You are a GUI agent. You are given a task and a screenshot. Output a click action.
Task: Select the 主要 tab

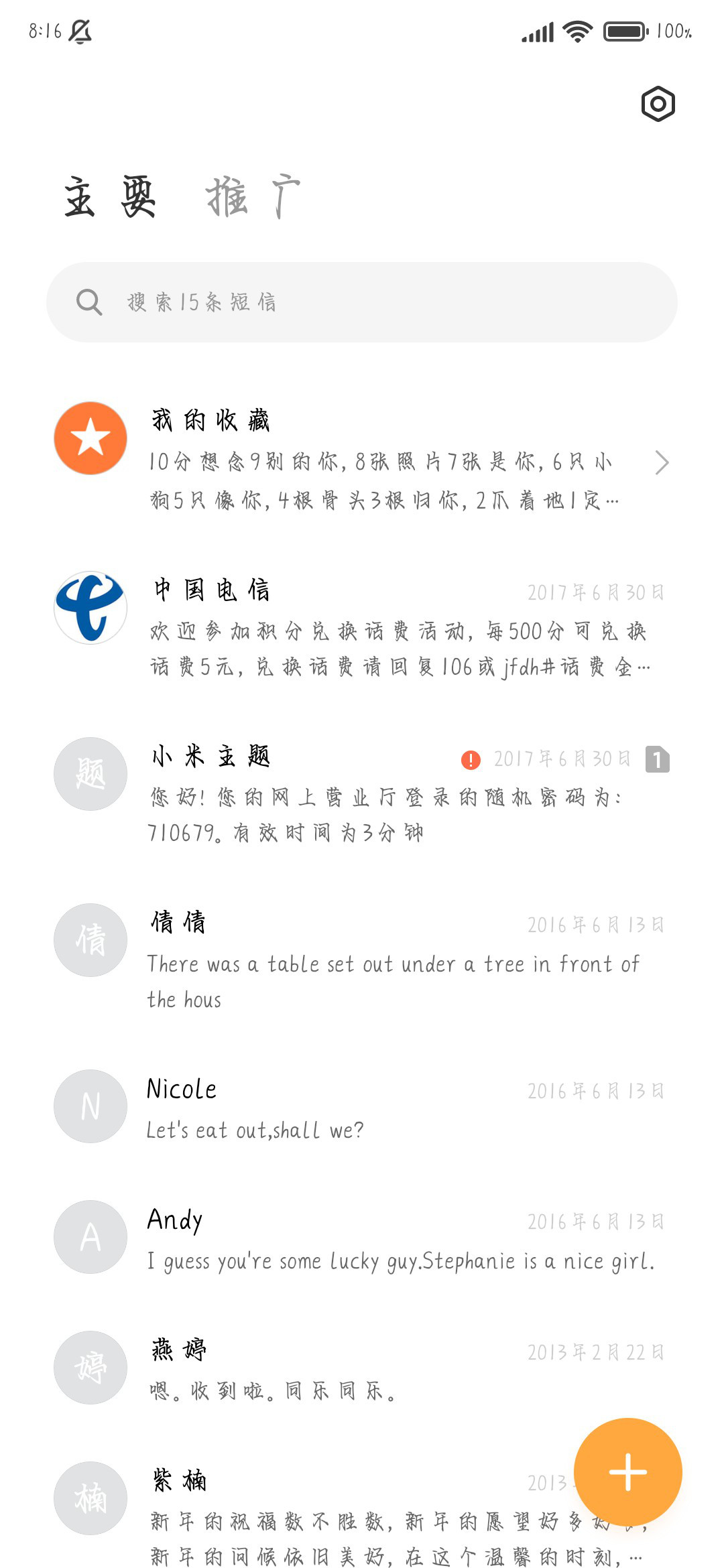coord(110,197)
